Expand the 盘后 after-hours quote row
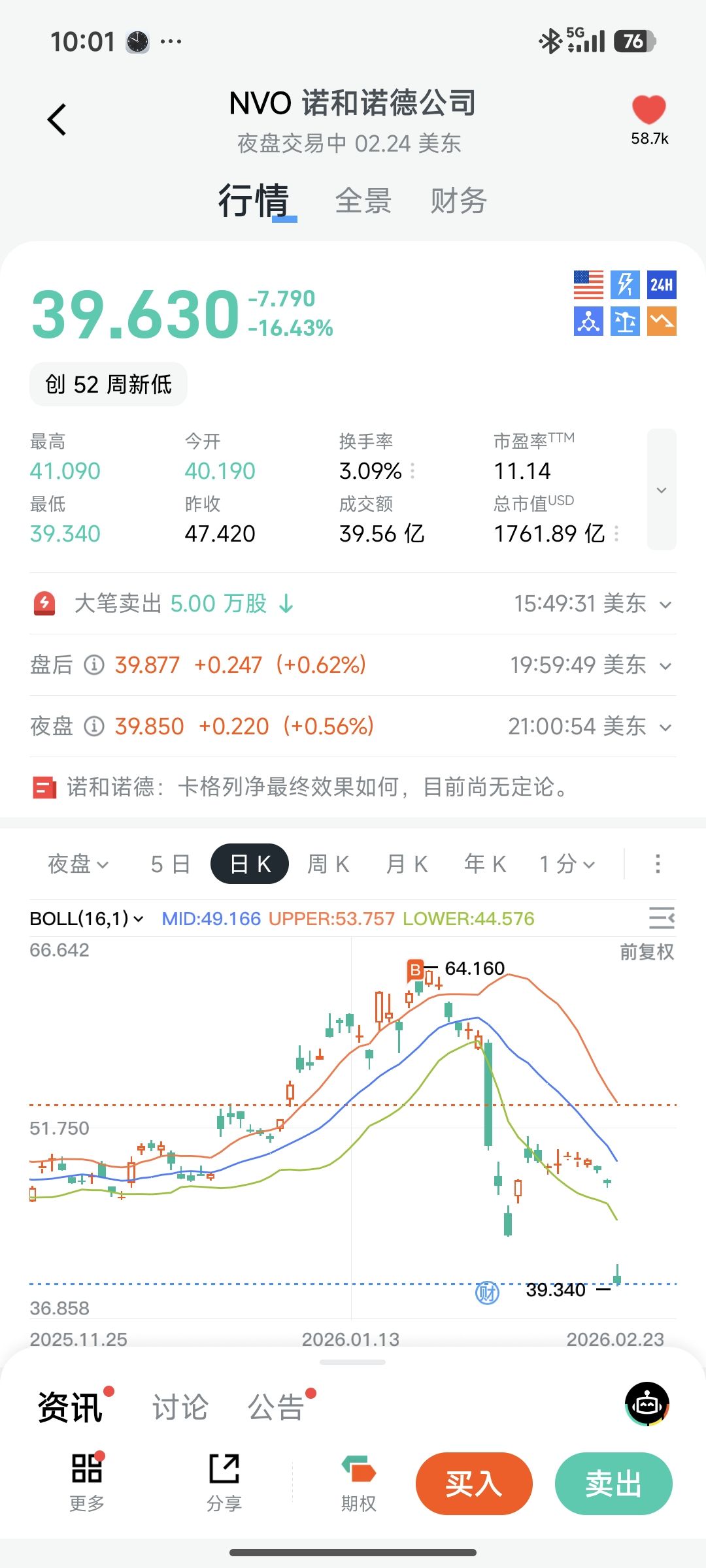 [665, 666]
